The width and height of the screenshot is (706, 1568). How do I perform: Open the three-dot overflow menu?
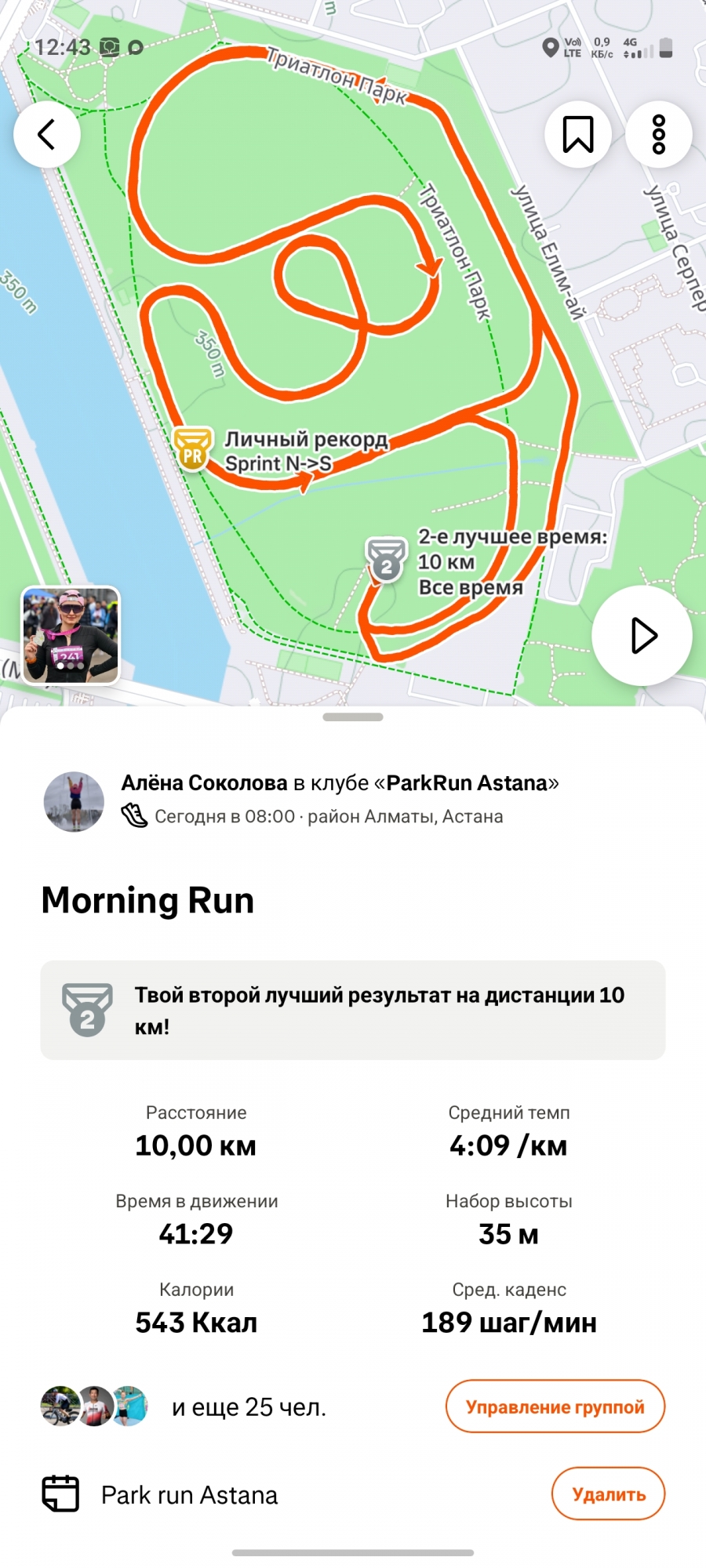(x=659, y=134)
